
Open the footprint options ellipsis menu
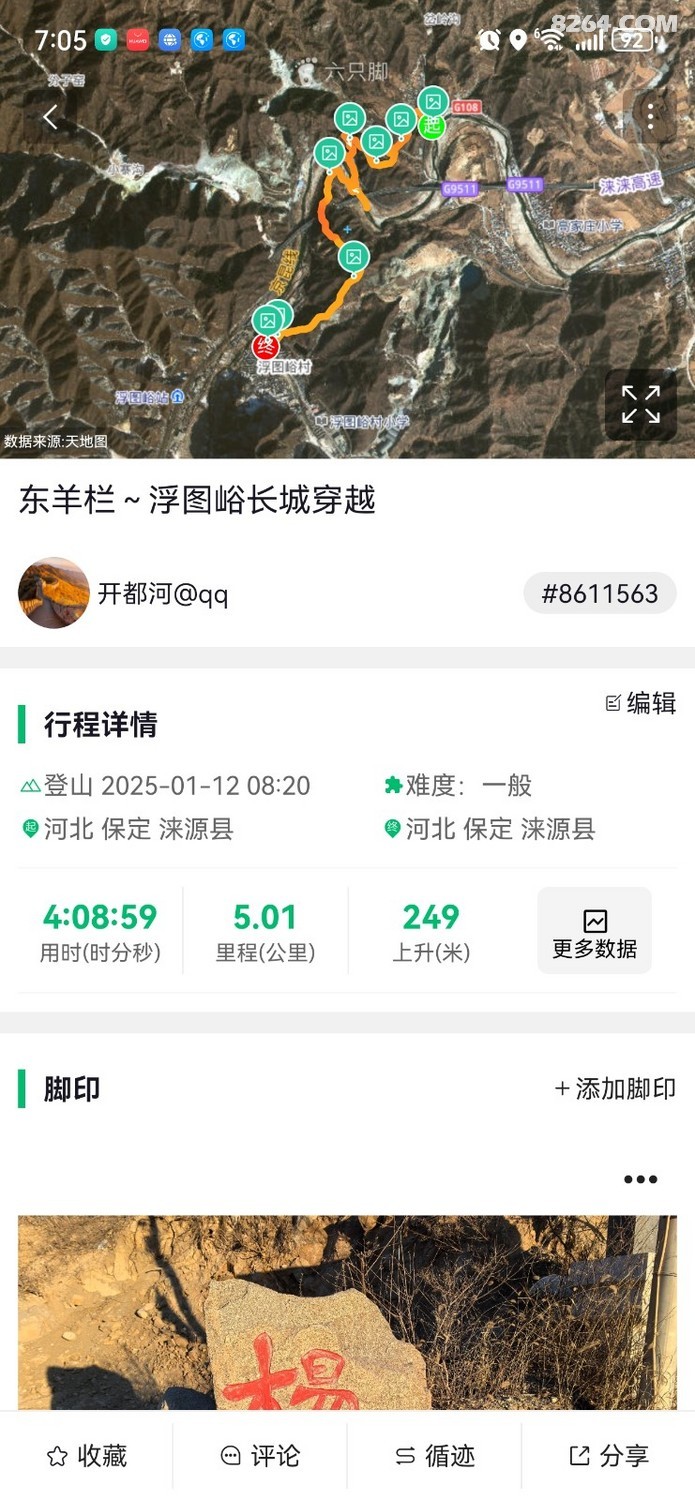640,1179
